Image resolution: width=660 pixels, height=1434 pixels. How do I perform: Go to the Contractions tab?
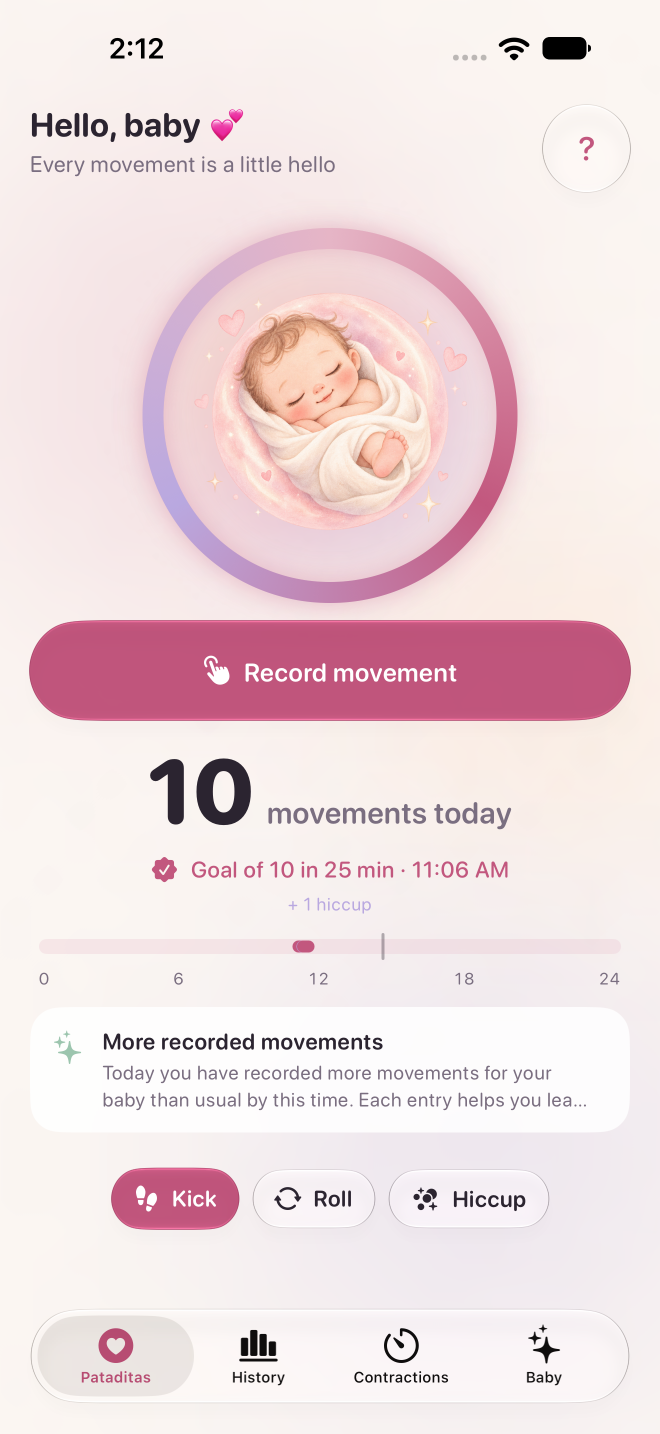coord(401,1356)
